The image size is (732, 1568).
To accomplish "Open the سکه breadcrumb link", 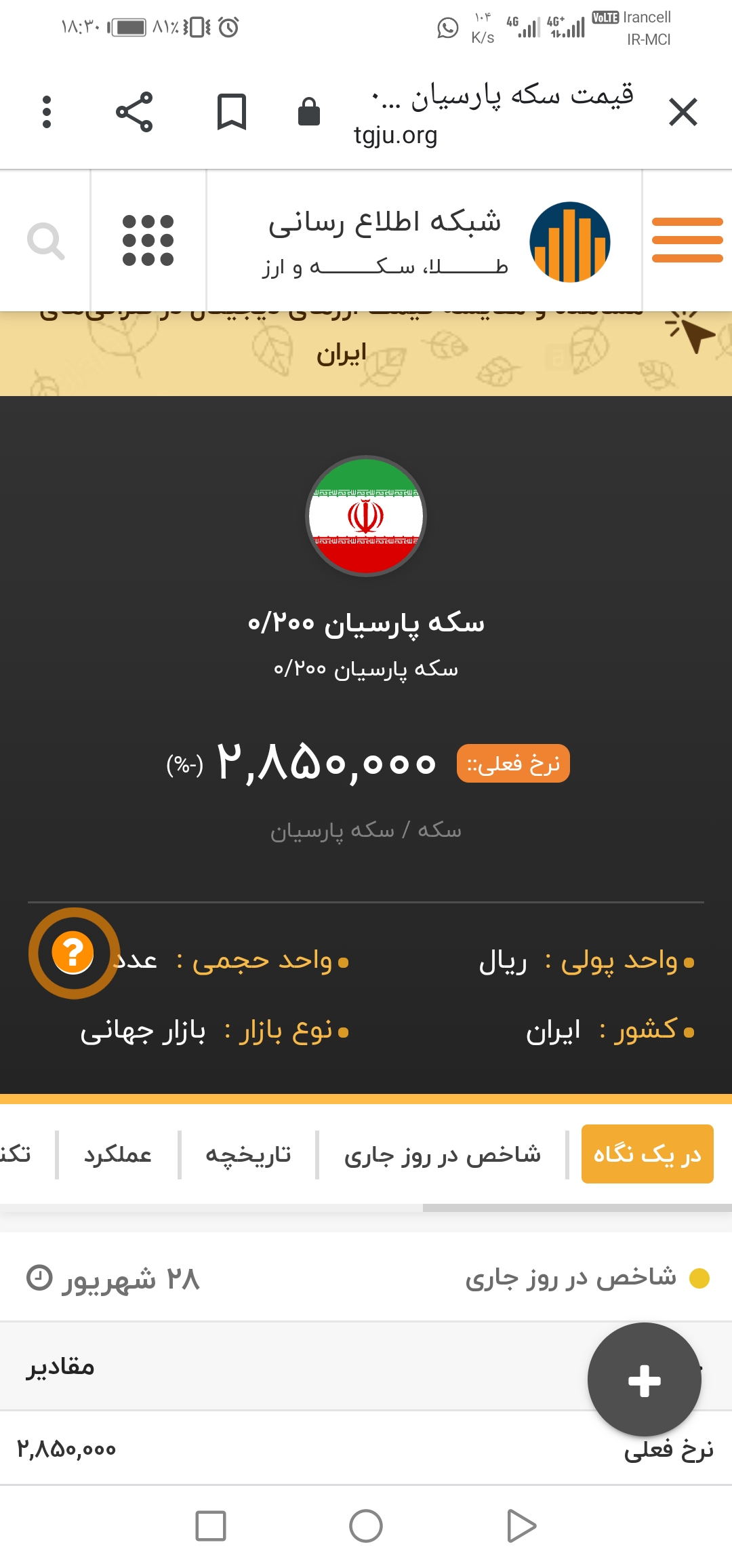I will (x=439, y=830).
